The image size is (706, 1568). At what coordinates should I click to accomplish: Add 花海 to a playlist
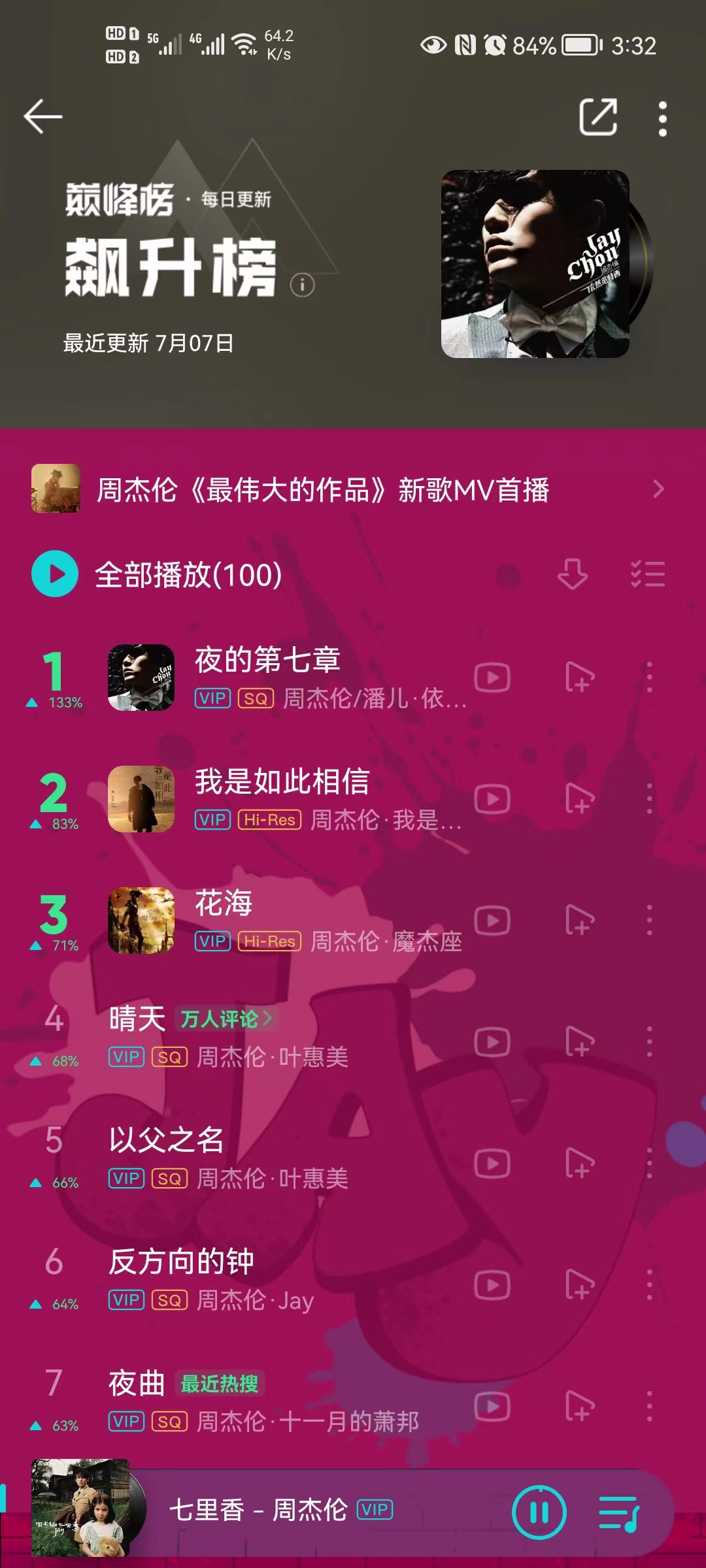click(x=579, y=921)
